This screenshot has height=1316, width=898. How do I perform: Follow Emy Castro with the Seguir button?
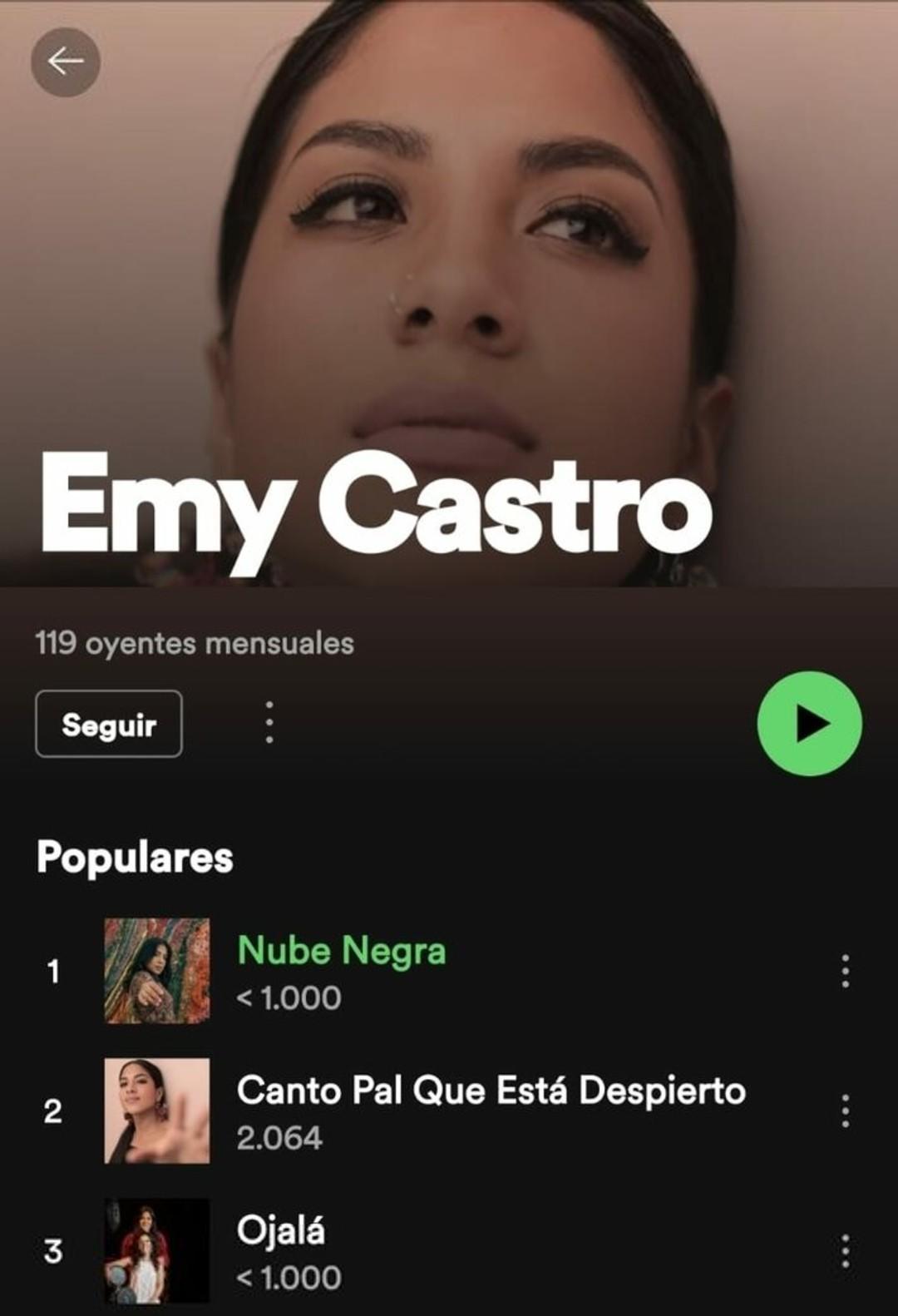(109, 724)
